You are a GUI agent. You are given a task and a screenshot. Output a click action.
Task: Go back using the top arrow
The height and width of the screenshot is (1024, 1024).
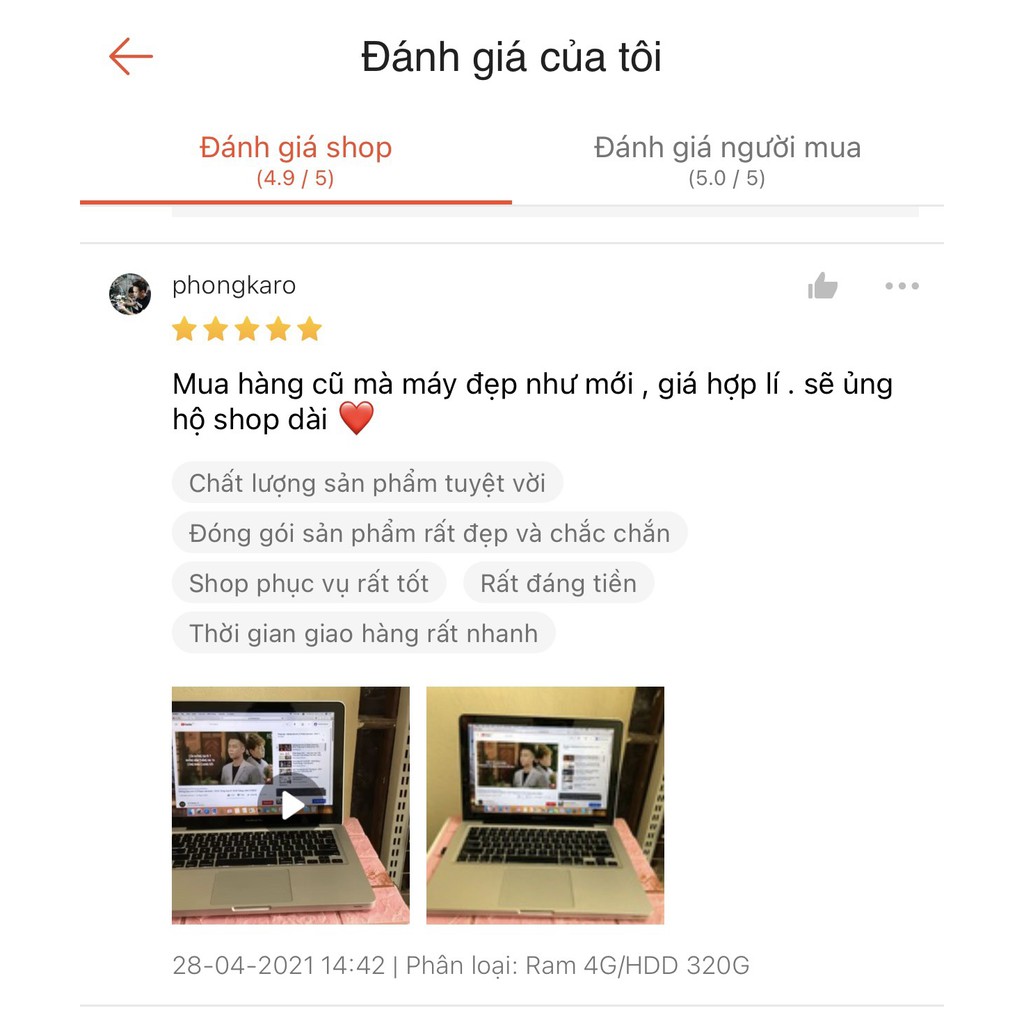coord(131,57)
